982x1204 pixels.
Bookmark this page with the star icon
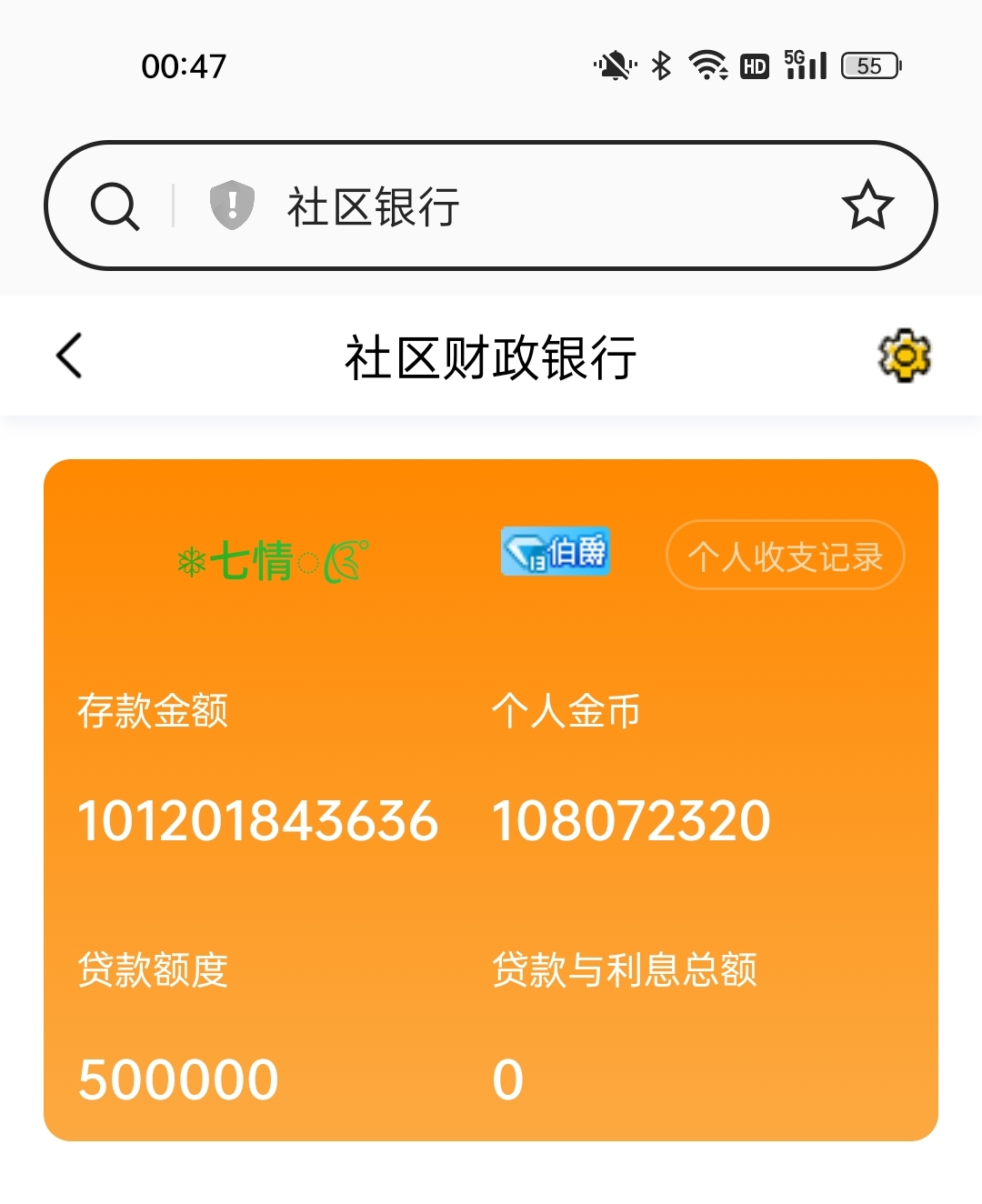[x=867, y=206]
